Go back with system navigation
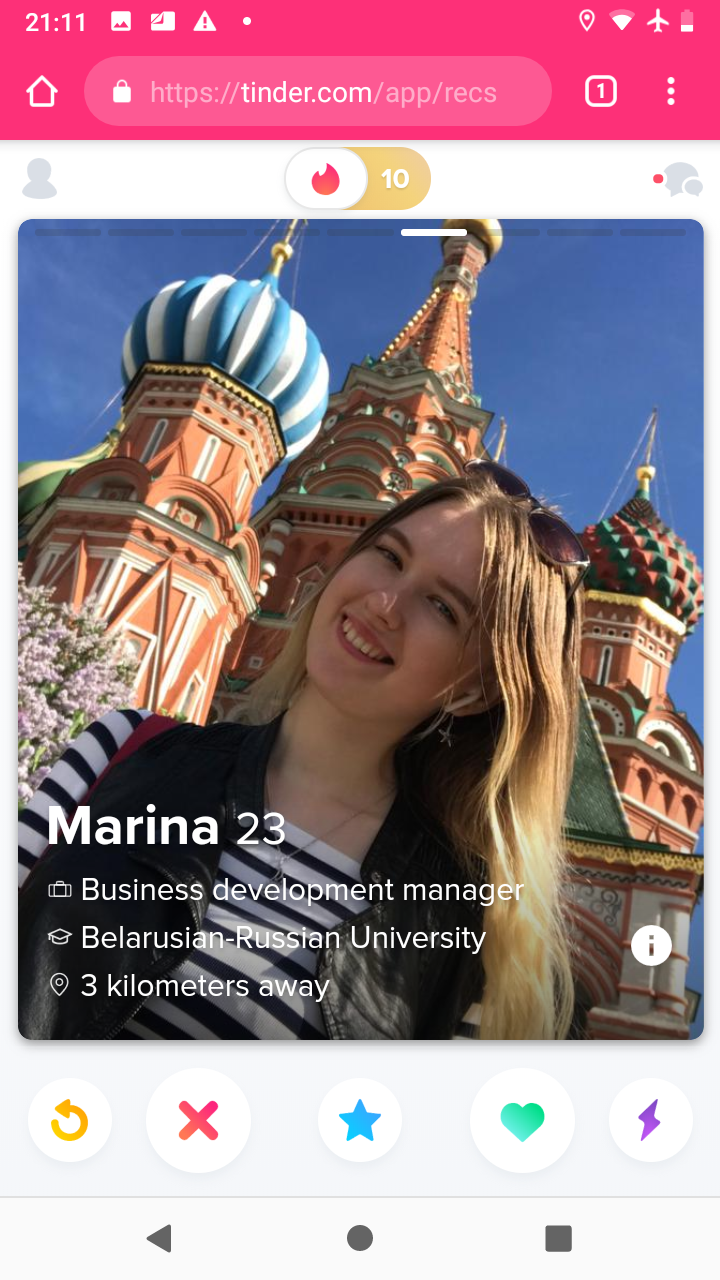The image size is (720, 1280). pyautogui.click(x=159, y=1238)
